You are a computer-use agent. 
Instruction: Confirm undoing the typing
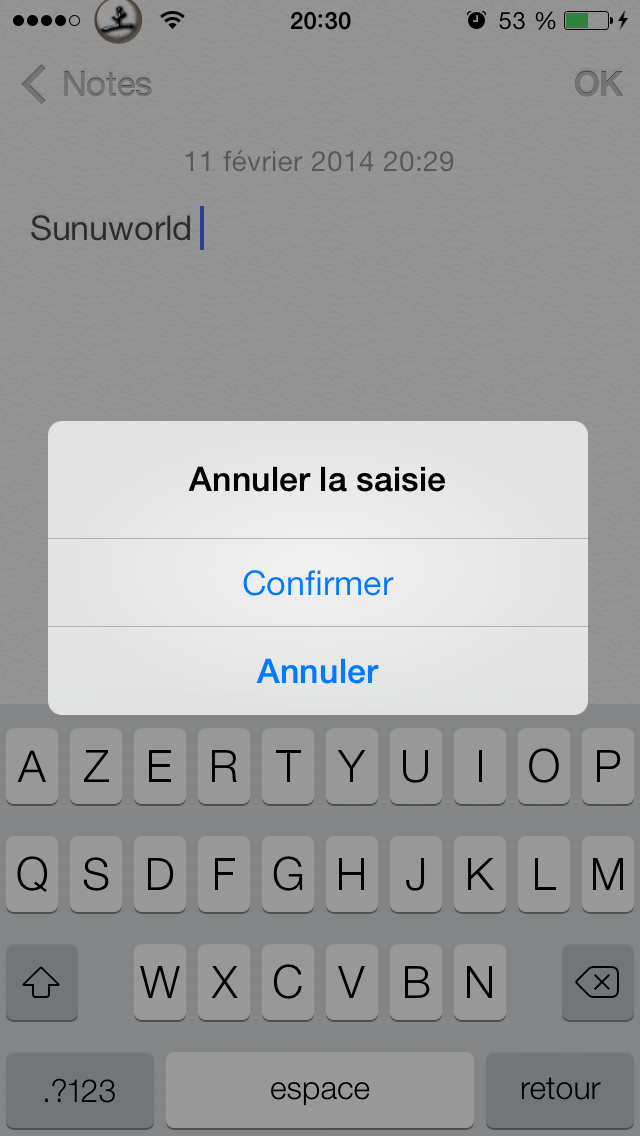click(x=317, y=583)
